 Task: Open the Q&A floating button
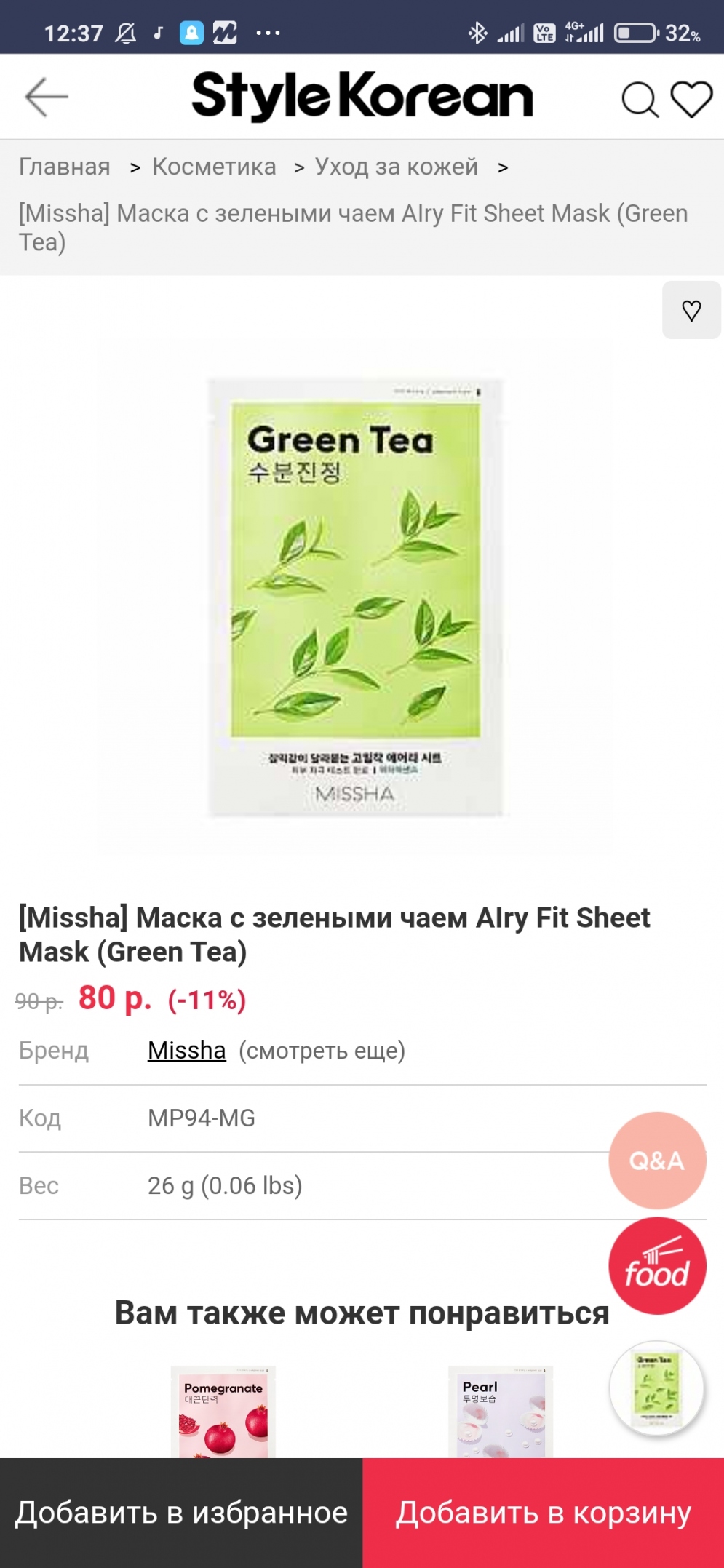(657, 1161)
